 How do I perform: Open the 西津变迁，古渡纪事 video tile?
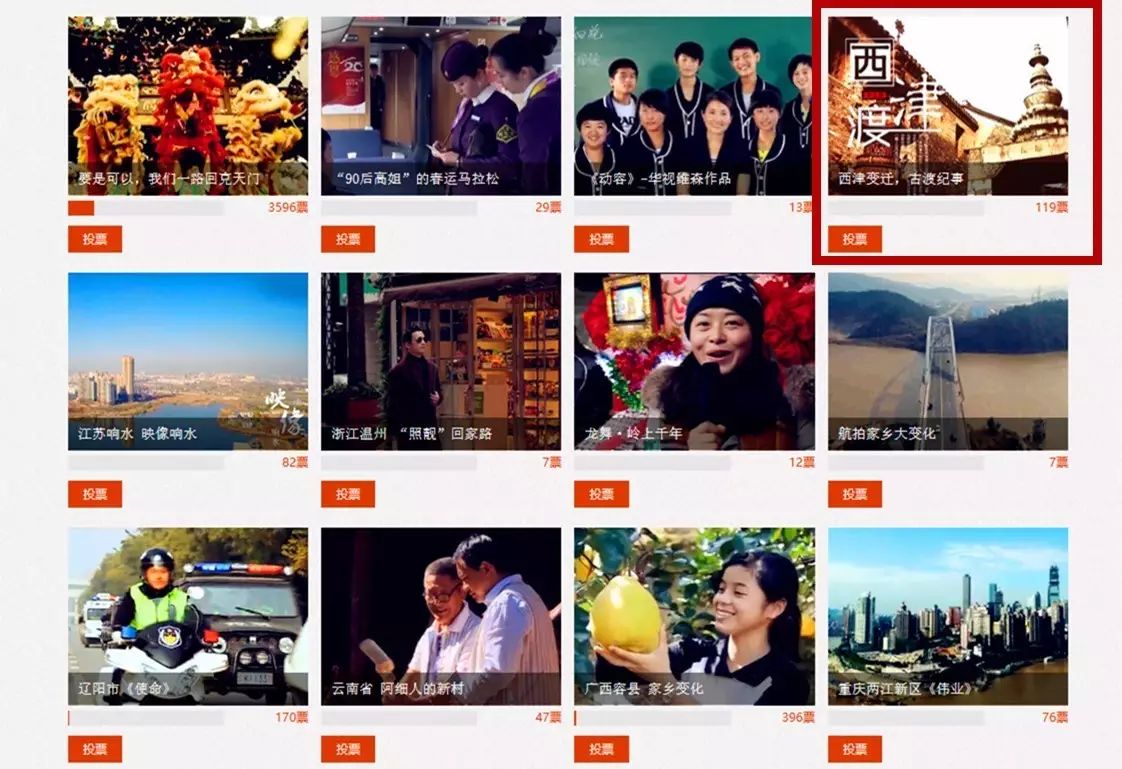pos(947,105)
